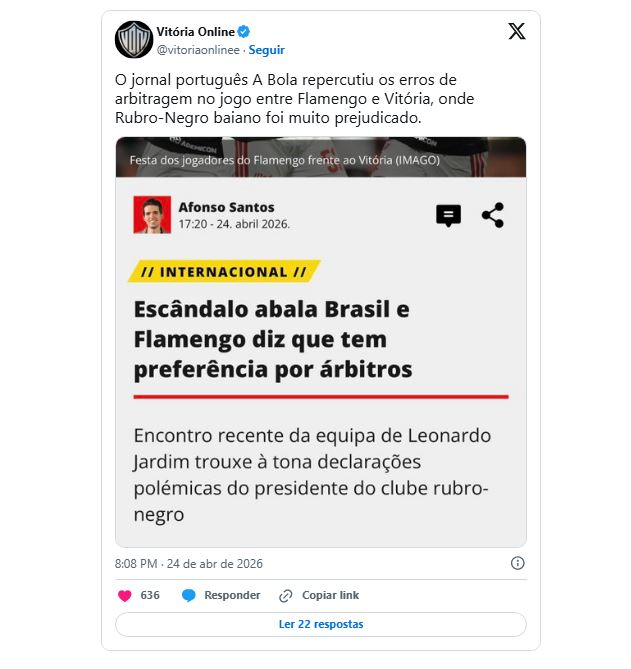The image size is (631, 669).
Task: Open Vitória Online profile avatar
Action: pyautogui.click(x=133, y=39)
